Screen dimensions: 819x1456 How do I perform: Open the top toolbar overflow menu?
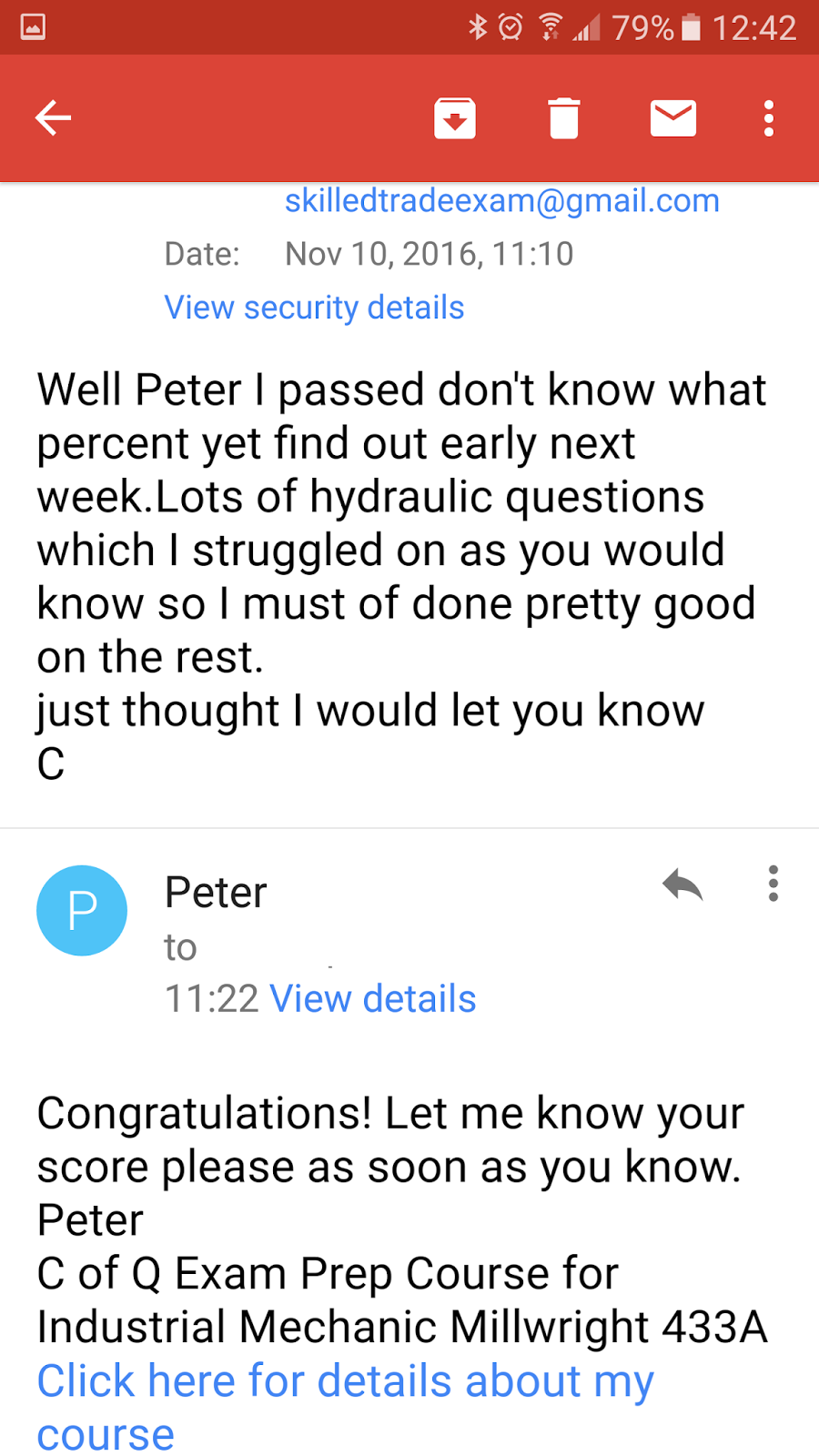769,118
